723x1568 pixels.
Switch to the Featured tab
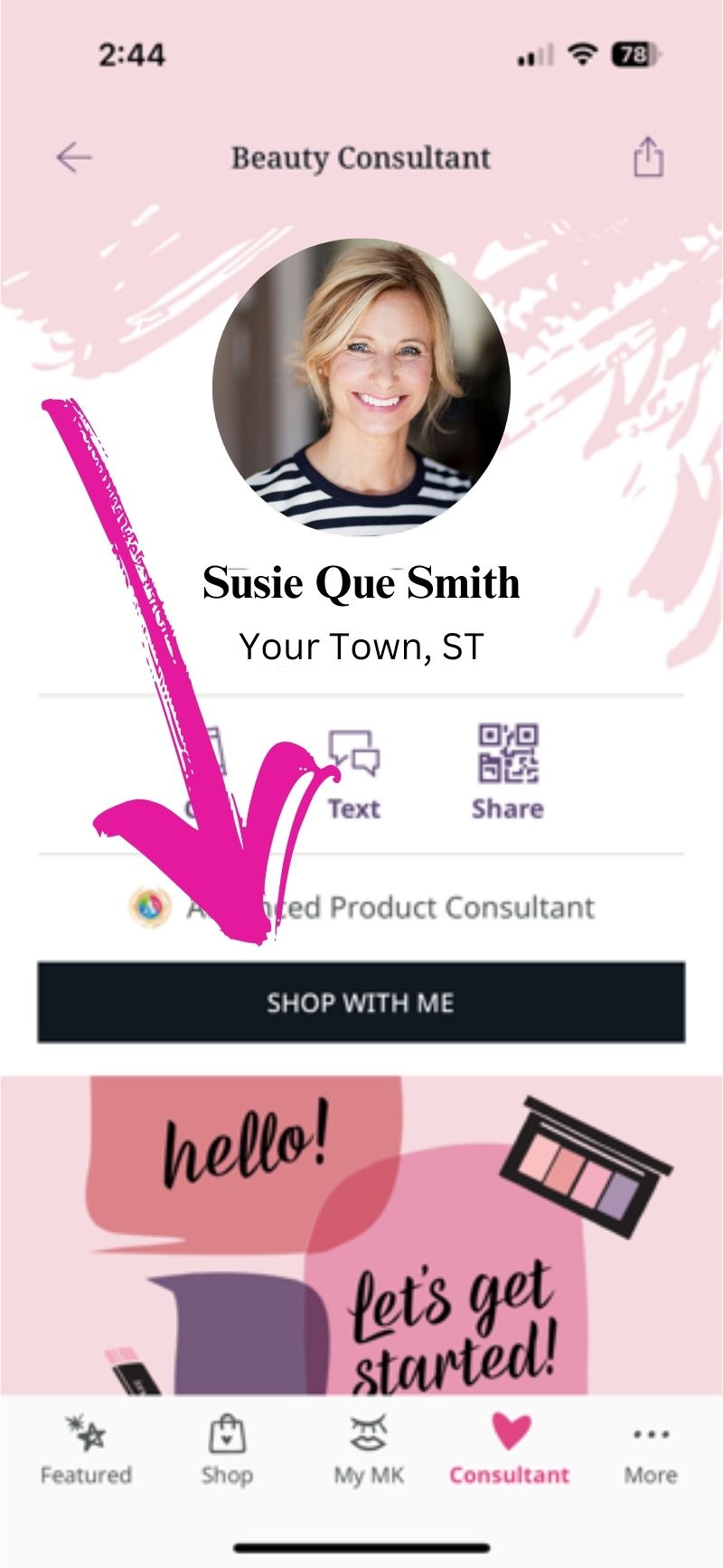86,1450
